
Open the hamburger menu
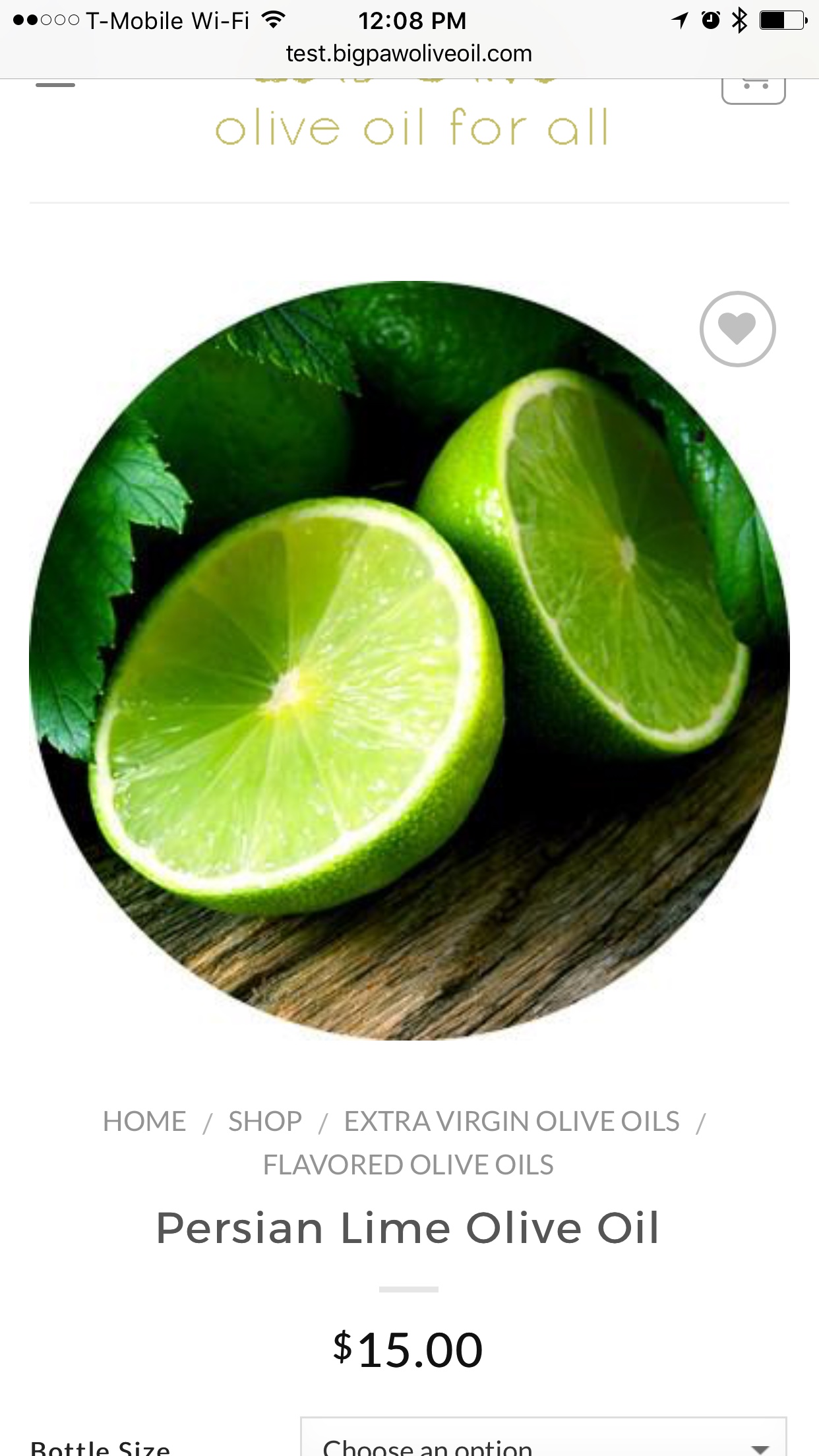pyautogui.click(x=55, y=84)
